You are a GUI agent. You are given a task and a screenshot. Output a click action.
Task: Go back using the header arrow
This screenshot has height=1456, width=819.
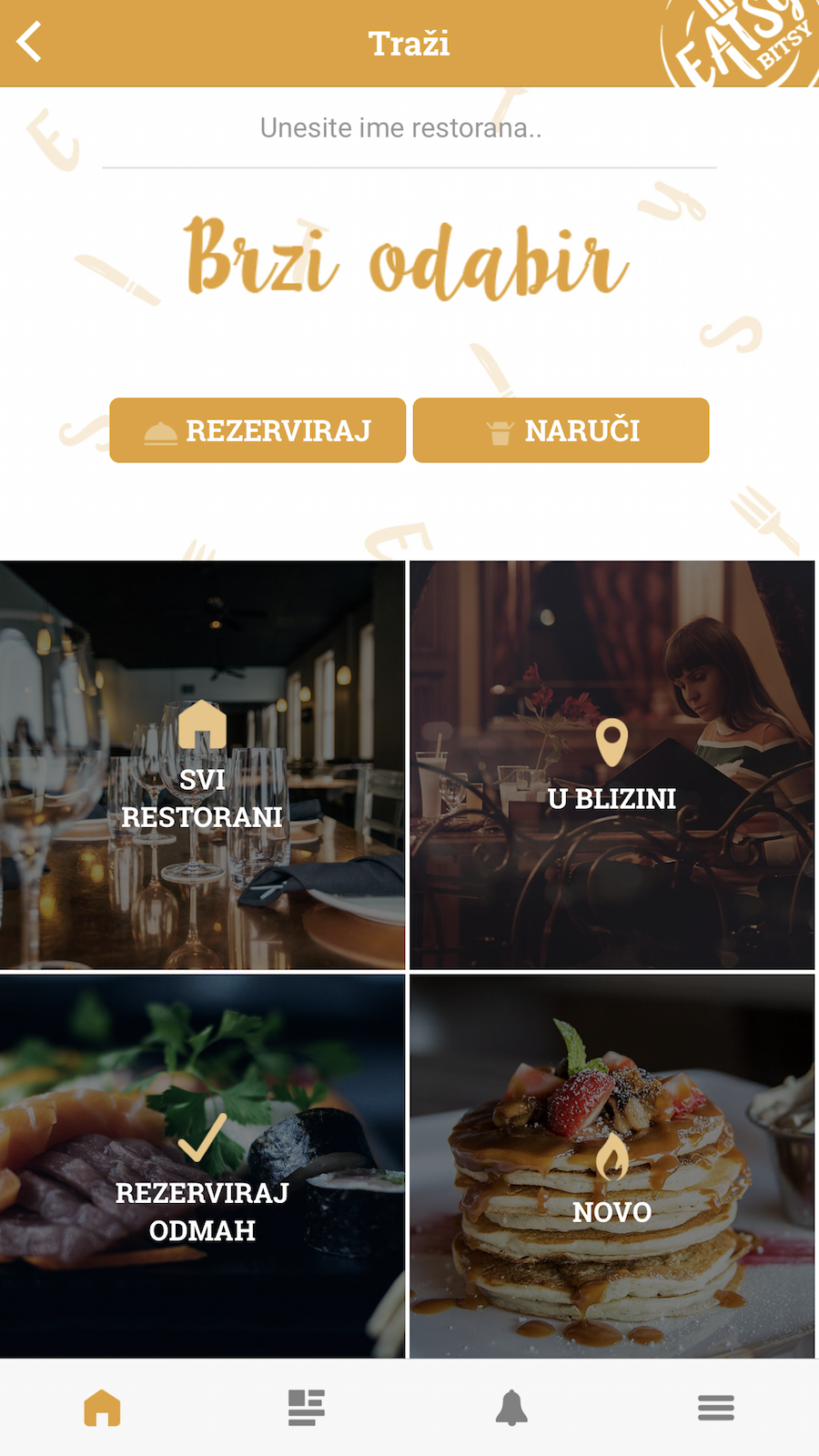(30, 43)
